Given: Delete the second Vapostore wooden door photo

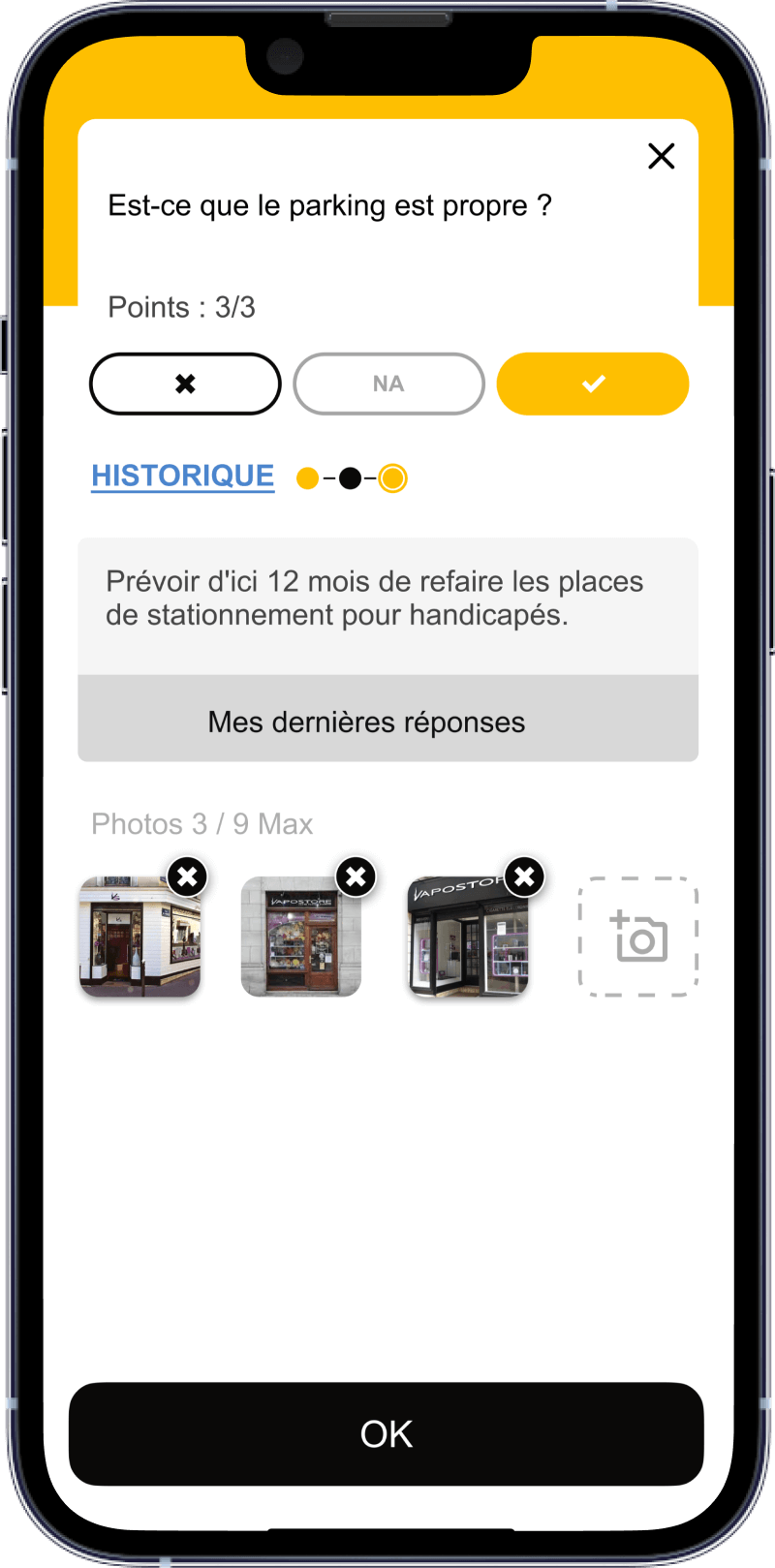Looking at the screenshot, I should pos(356,877).
